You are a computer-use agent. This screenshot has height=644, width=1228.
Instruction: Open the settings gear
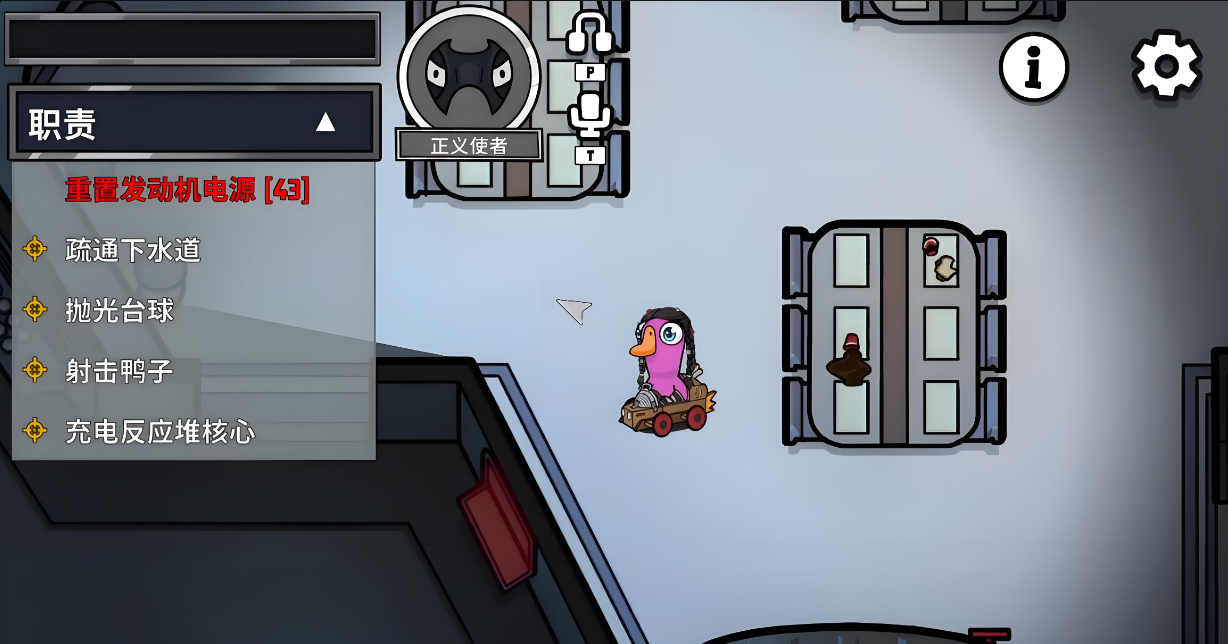point(1166,65)
